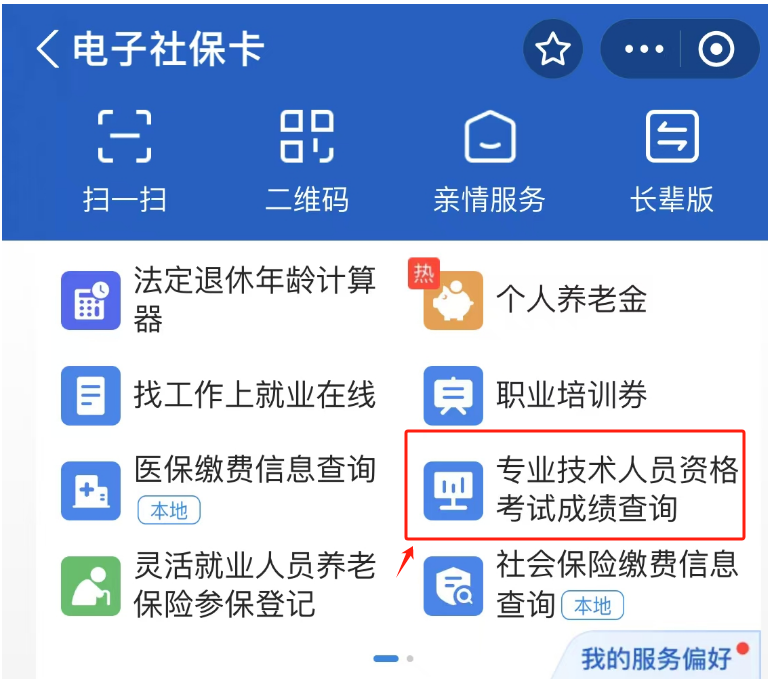Open 扫一扫 scanner
The image size is (768, 679).
pyautogui.click(x=125, y=160)
